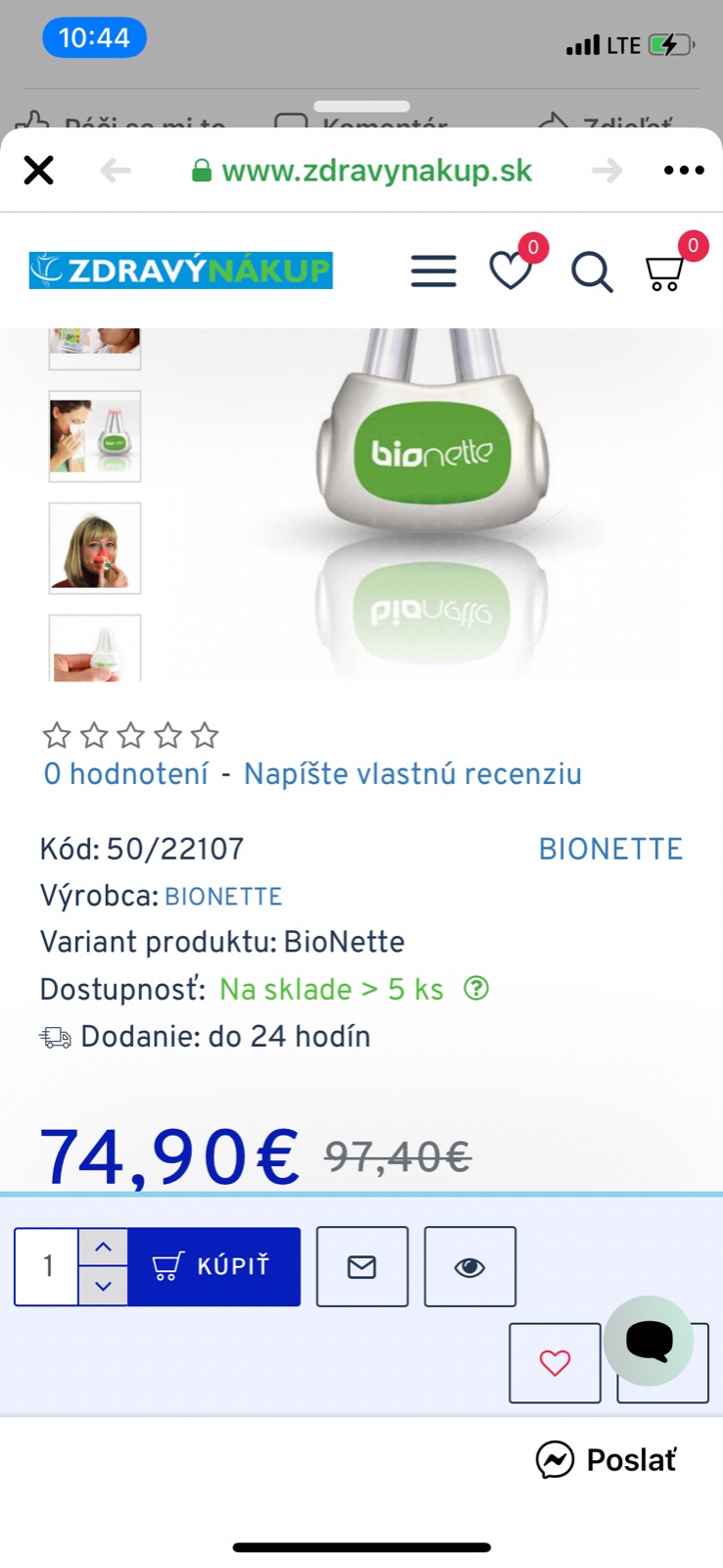
Task: Tap KÚPIŤ to add to cart
Action: pos(214,1266)
